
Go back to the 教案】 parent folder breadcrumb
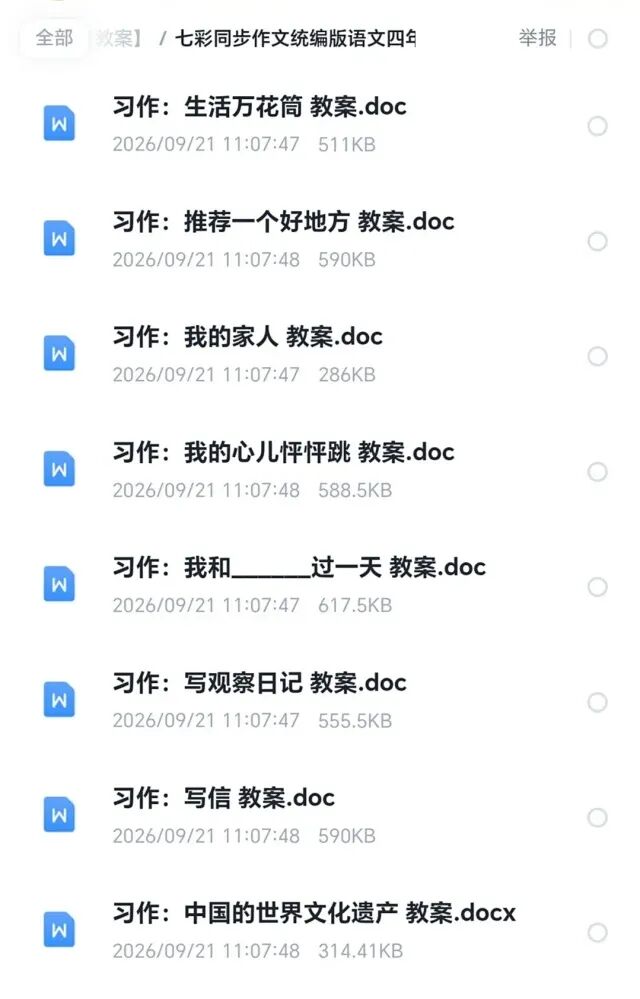click(118, 38)
